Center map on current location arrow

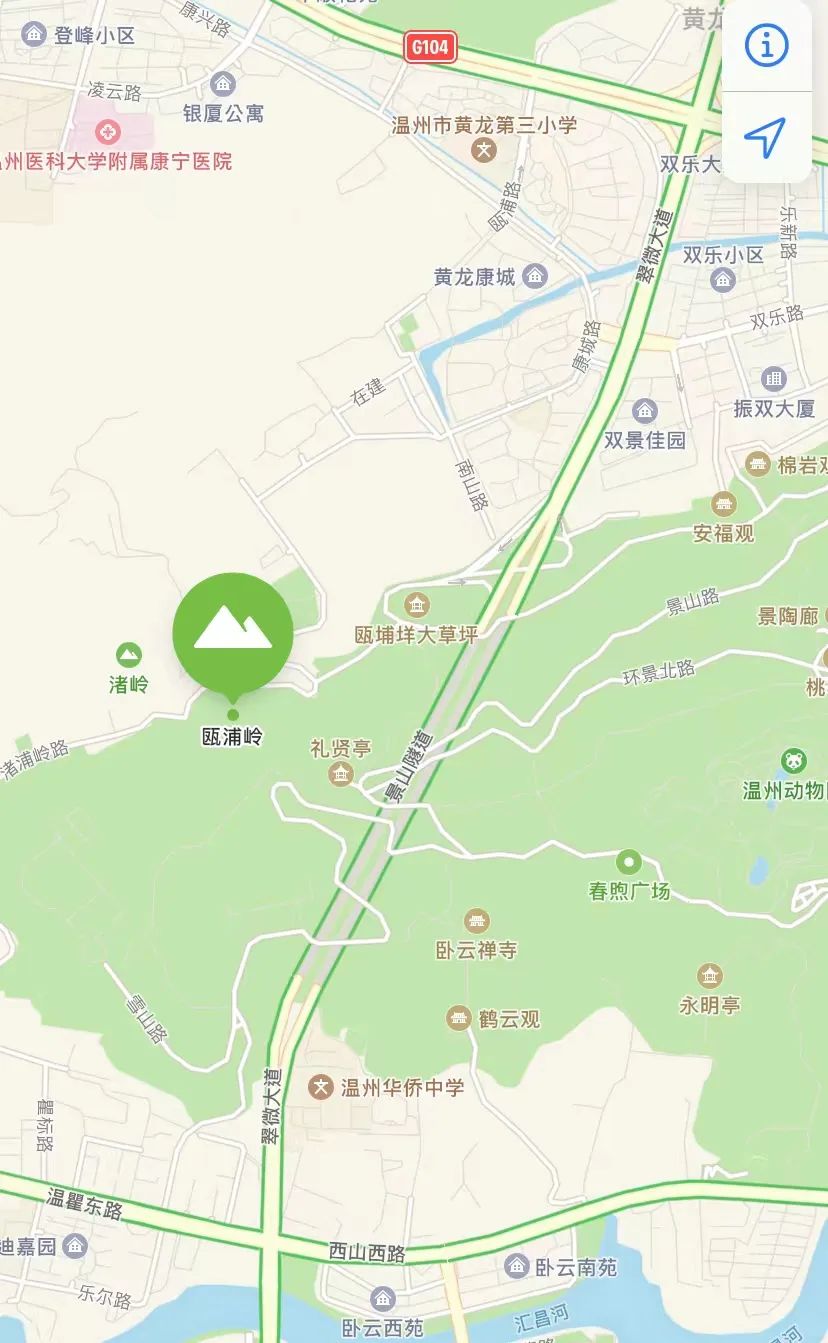tap(766, 137)
